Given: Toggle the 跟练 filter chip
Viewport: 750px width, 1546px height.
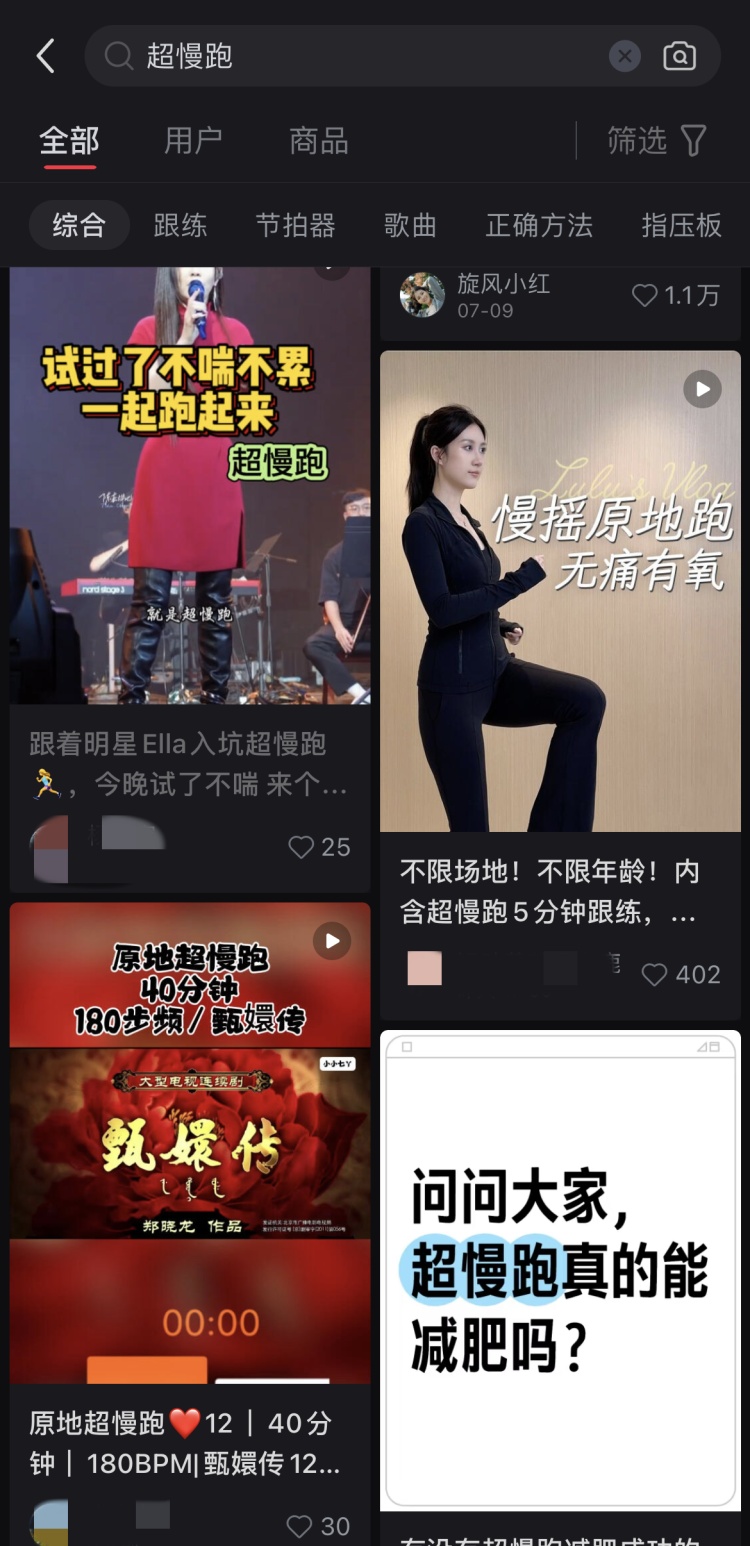Looking at the screenshot, I should (180, 226).
